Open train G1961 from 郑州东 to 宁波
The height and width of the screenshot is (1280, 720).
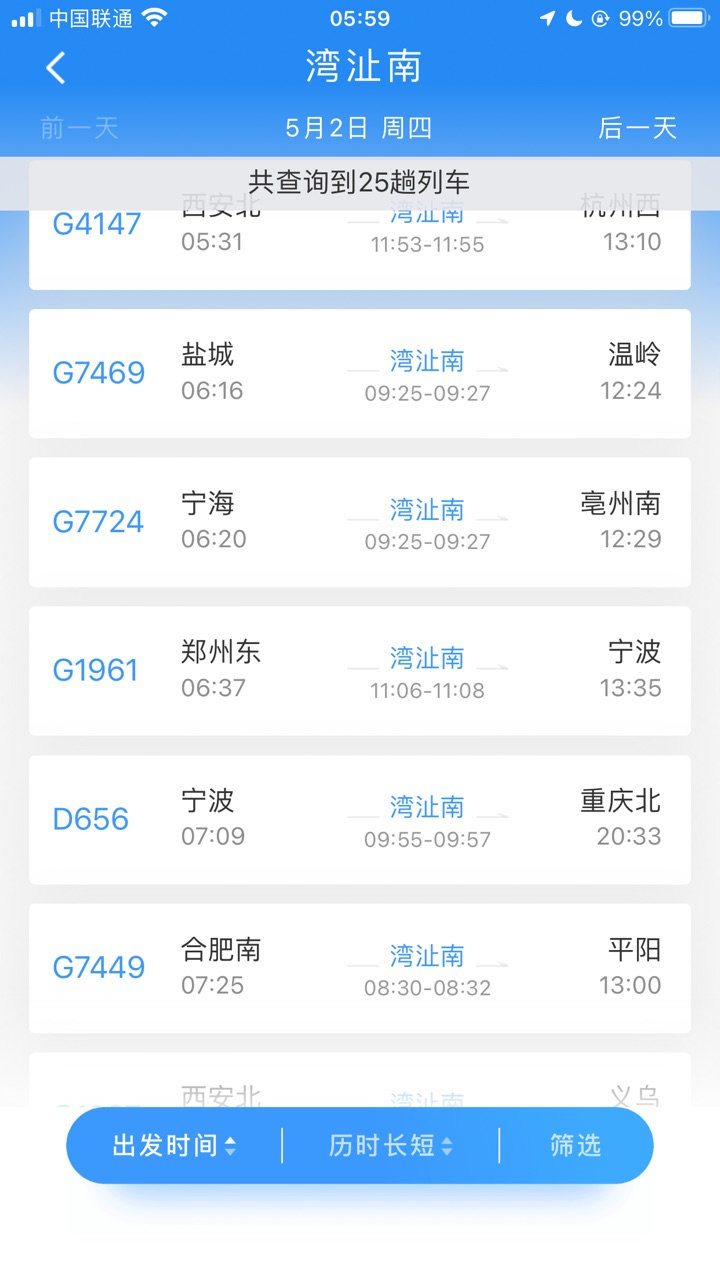tap(360, 671)
